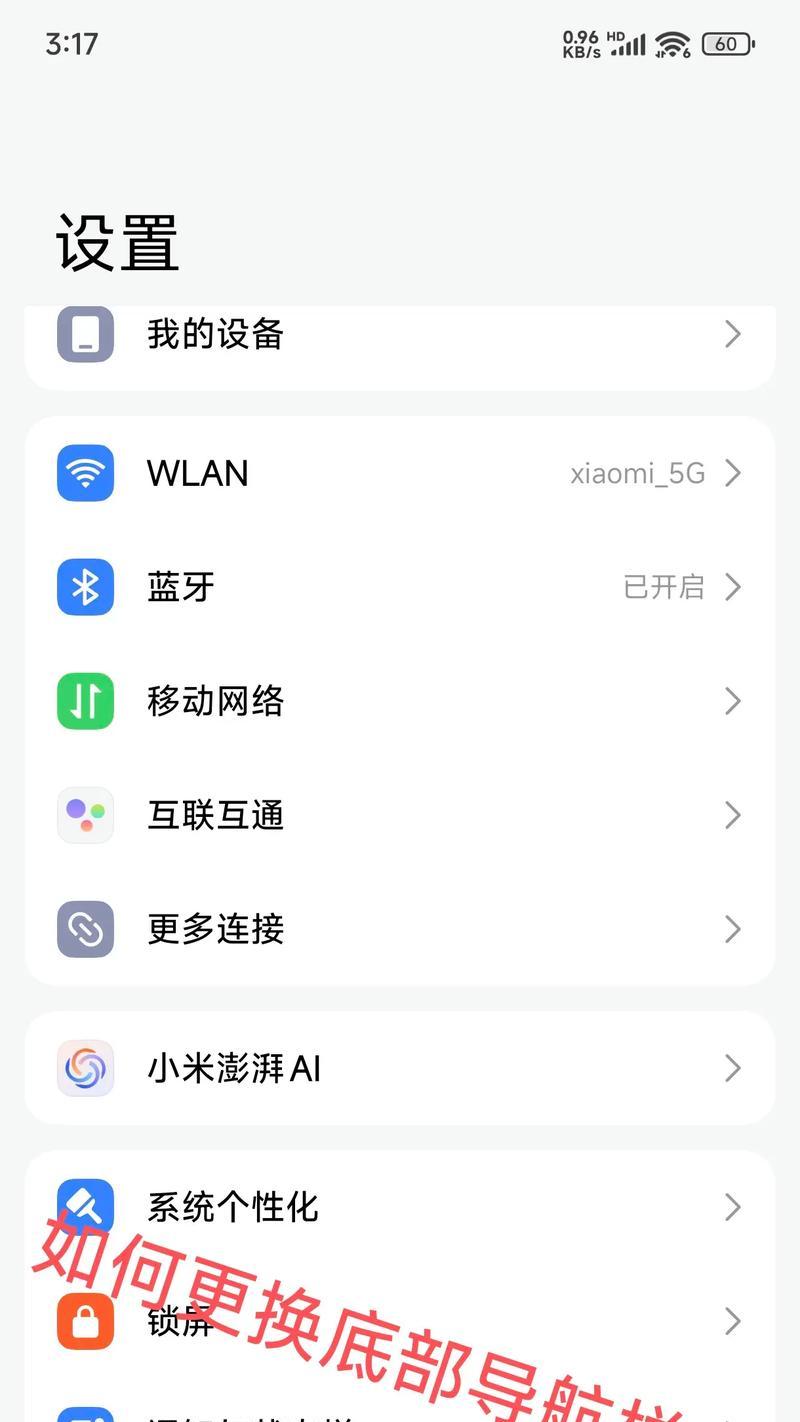Expand the WLAN settings row chevron
This screenshot has width=800, height=1422.
tap(733, 473)
